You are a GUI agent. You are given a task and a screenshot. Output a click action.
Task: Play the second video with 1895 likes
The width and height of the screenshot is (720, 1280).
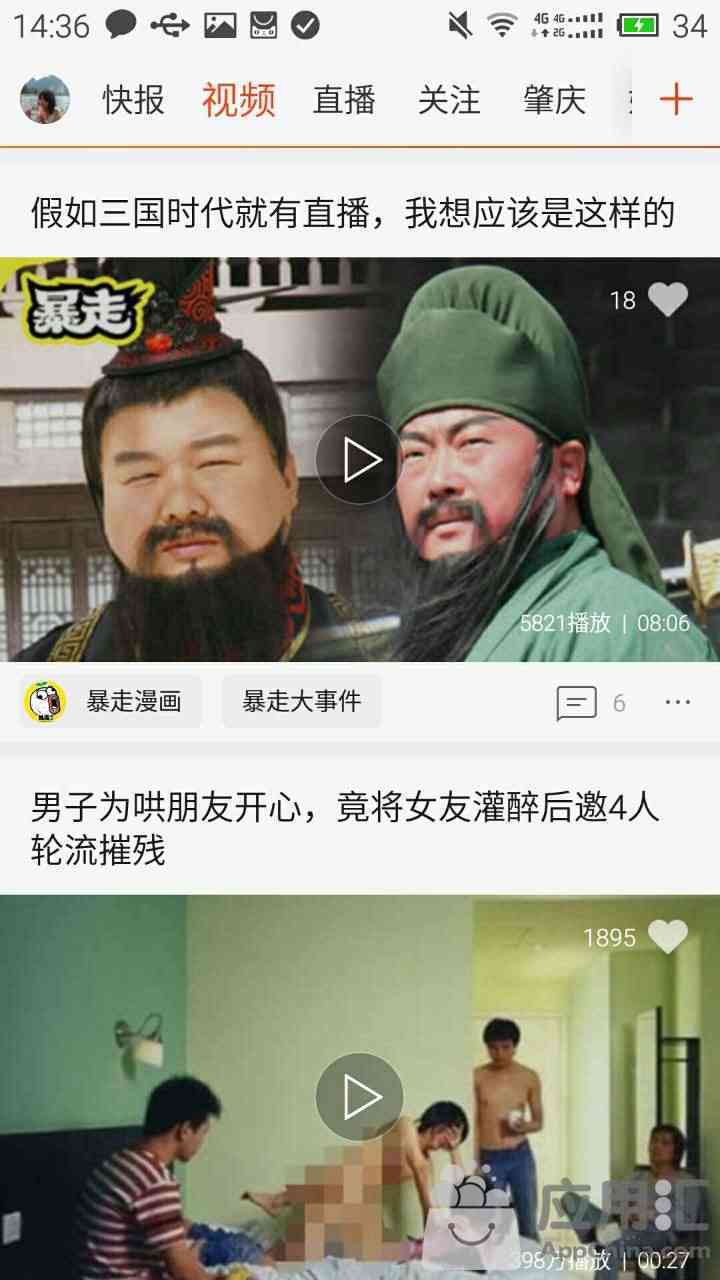[x=359, y=1097]
